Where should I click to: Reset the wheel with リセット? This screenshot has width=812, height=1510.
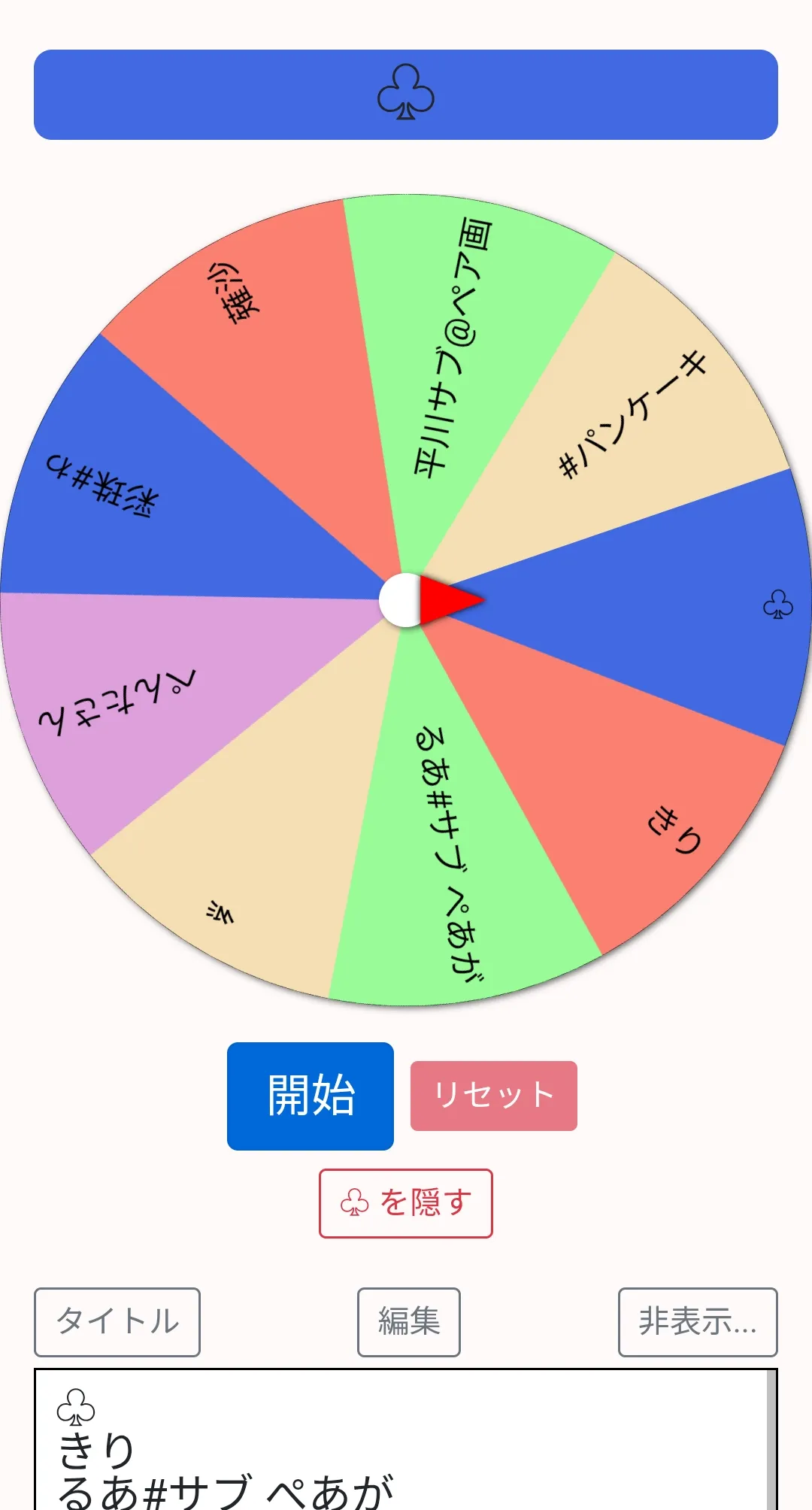(x=494, y=1096)
